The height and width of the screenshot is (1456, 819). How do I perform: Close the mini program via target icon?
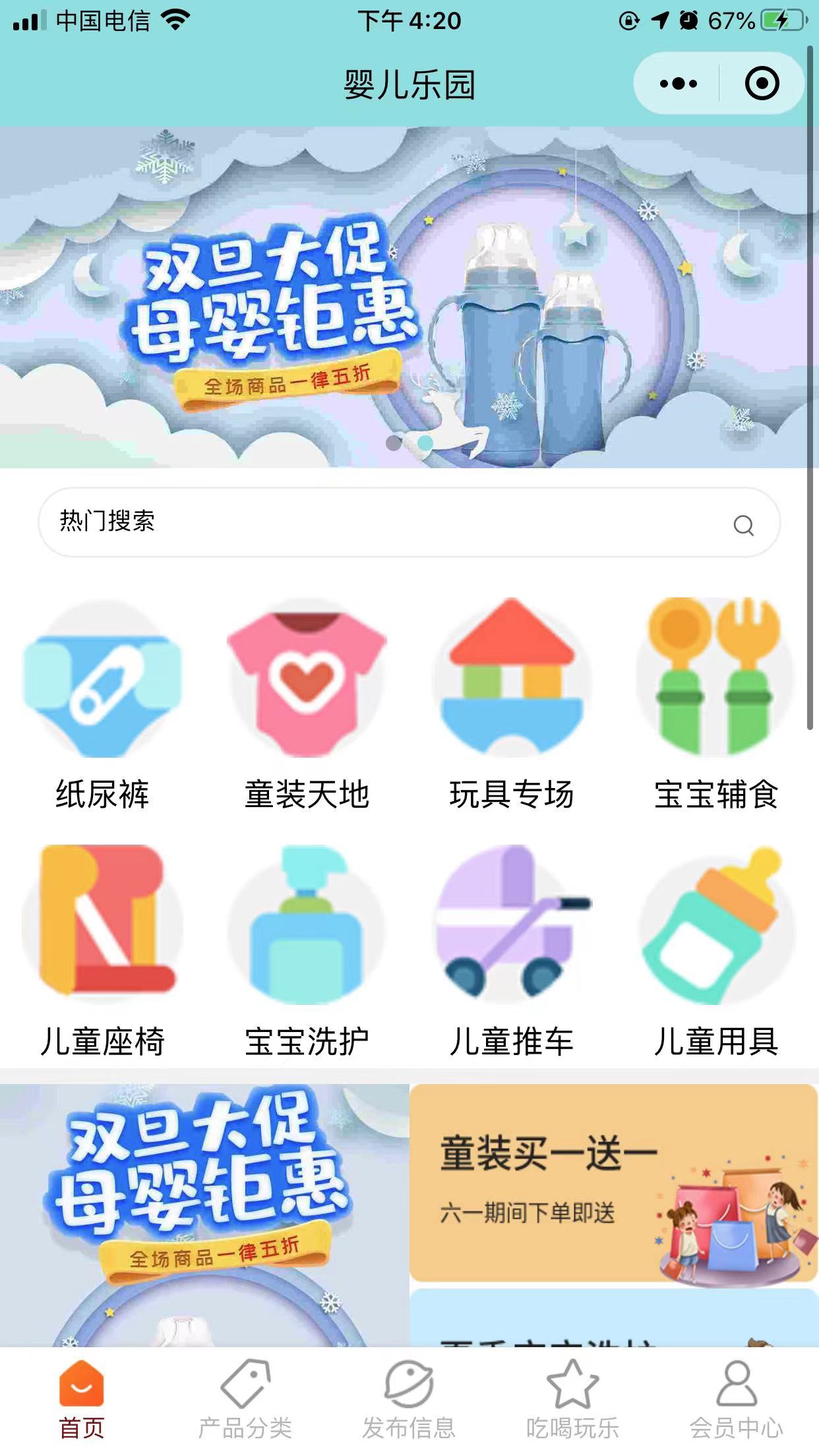coord(762,84)
